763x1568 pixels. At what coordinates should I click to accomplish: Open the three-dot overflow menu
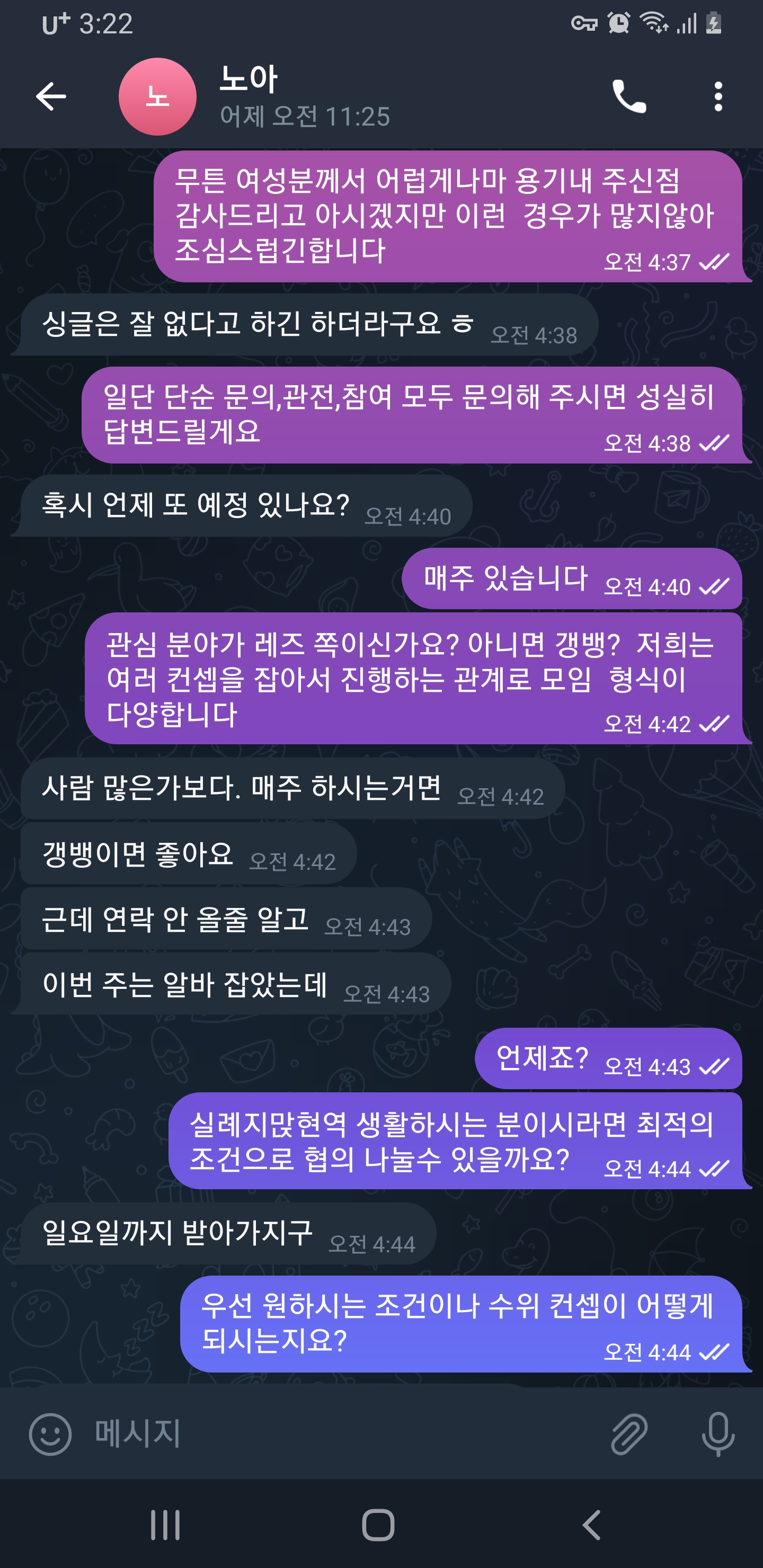coord(718,96)
